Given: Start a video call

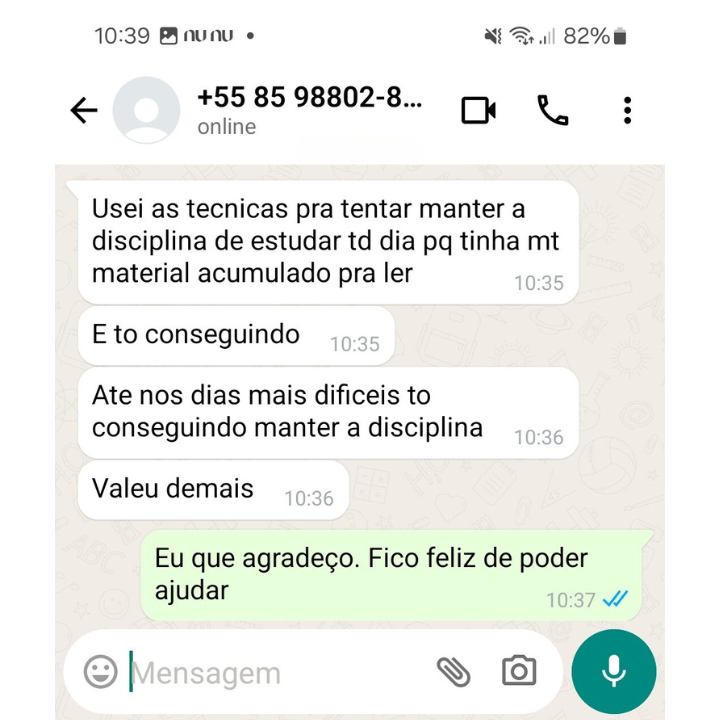Looking at the screenshot, I should pos(479,110).
